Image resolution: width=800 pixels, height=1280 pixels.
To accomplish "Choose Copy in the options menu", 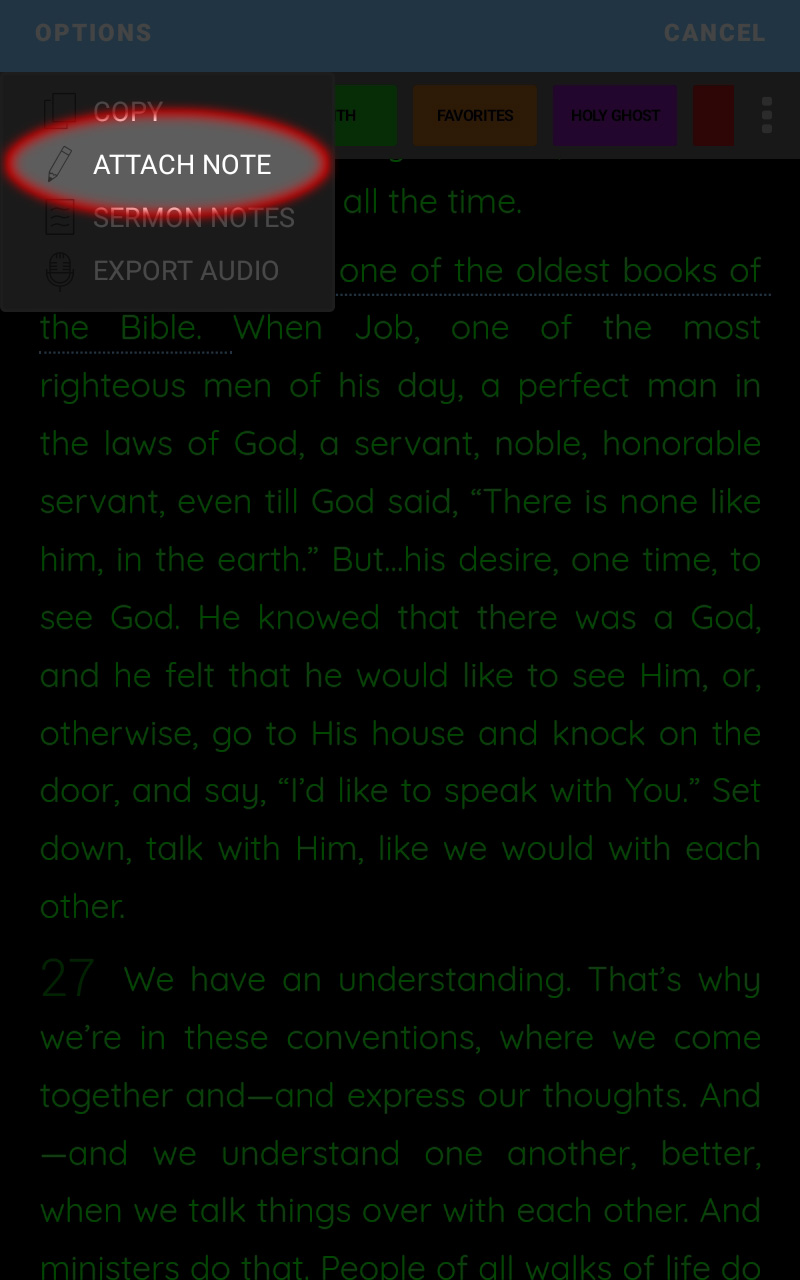I will [168, 111].
